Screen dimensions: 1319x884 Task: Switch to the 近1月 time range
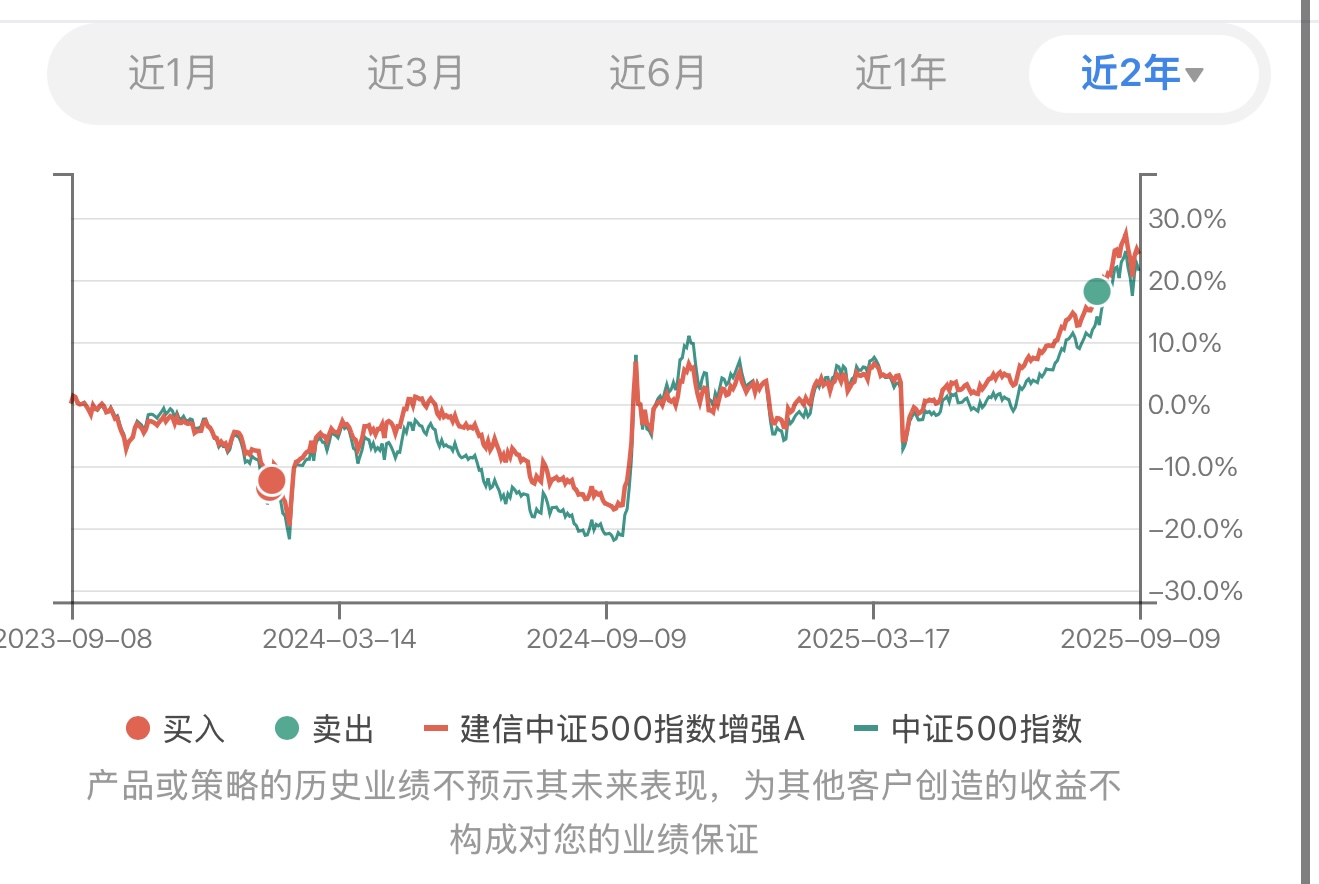[173, 73]
